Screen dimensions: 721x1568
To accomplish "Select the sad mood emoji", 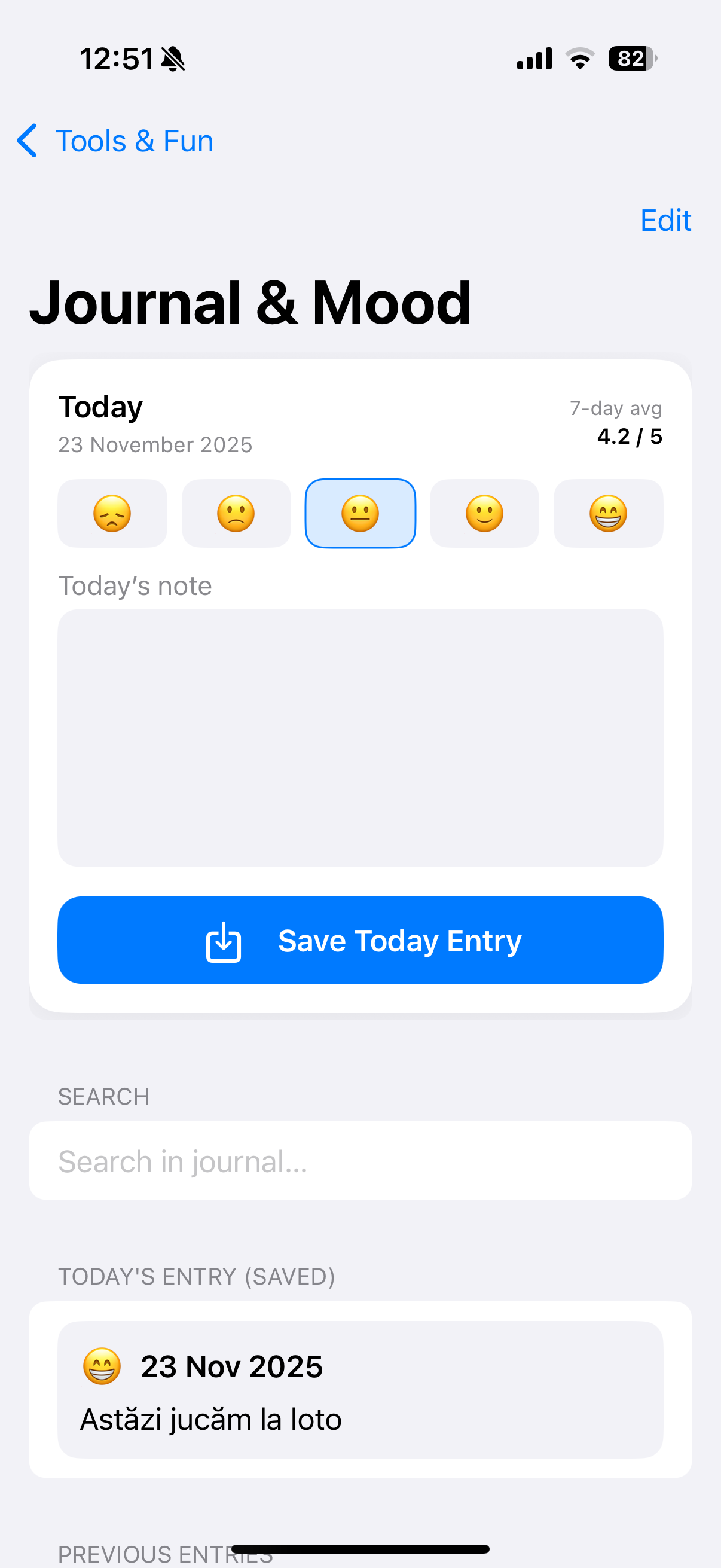I will (112, 513).
